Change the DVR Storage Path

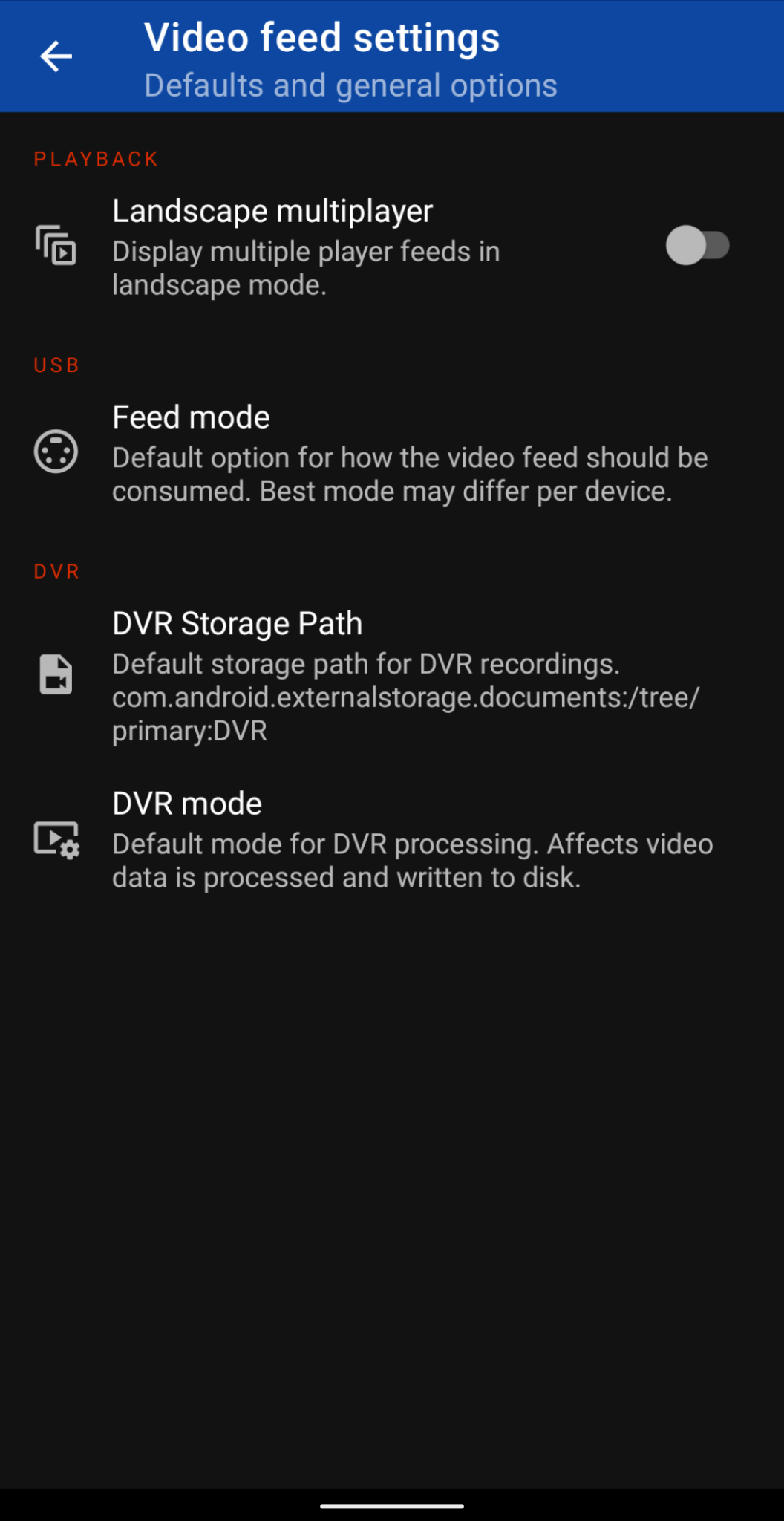pos(392,676)
